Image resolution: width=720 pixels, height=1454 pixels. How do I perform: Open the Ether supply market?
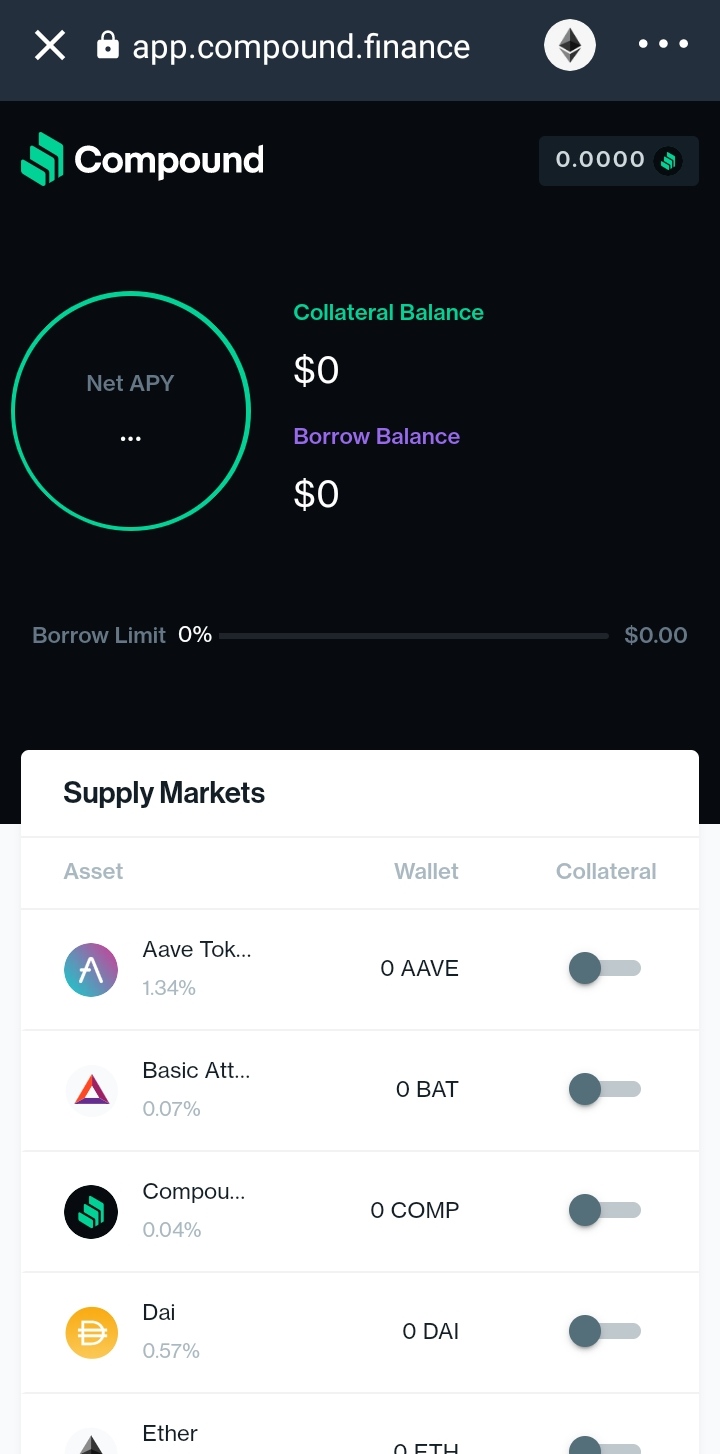tap(170, 1434)
